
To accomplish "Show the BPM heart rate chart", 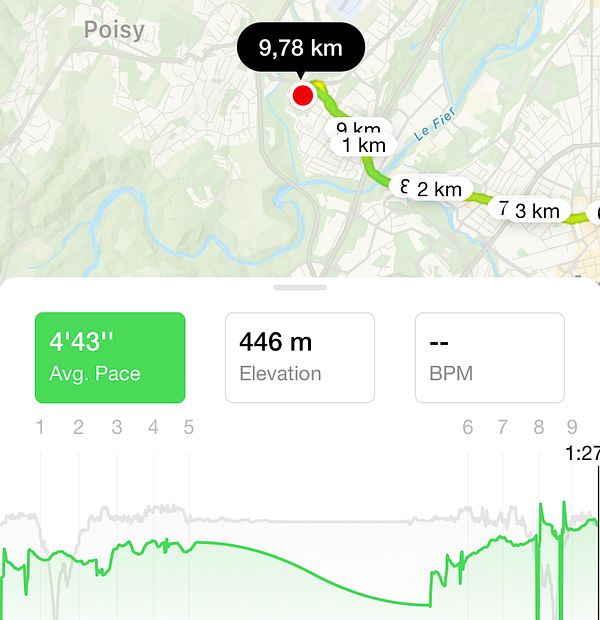I will coord(490,357).
